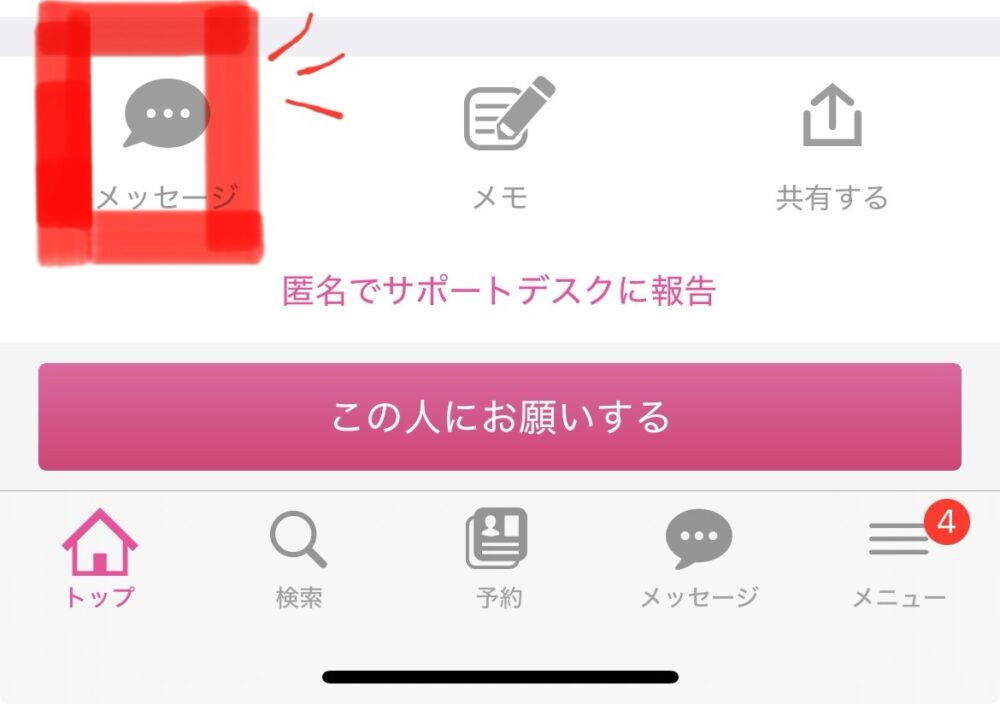This screenshot has height=704, width=1000.
Task: Open 匿名でサポートデスクに報告 link
Action: click(x=499, y=290)
